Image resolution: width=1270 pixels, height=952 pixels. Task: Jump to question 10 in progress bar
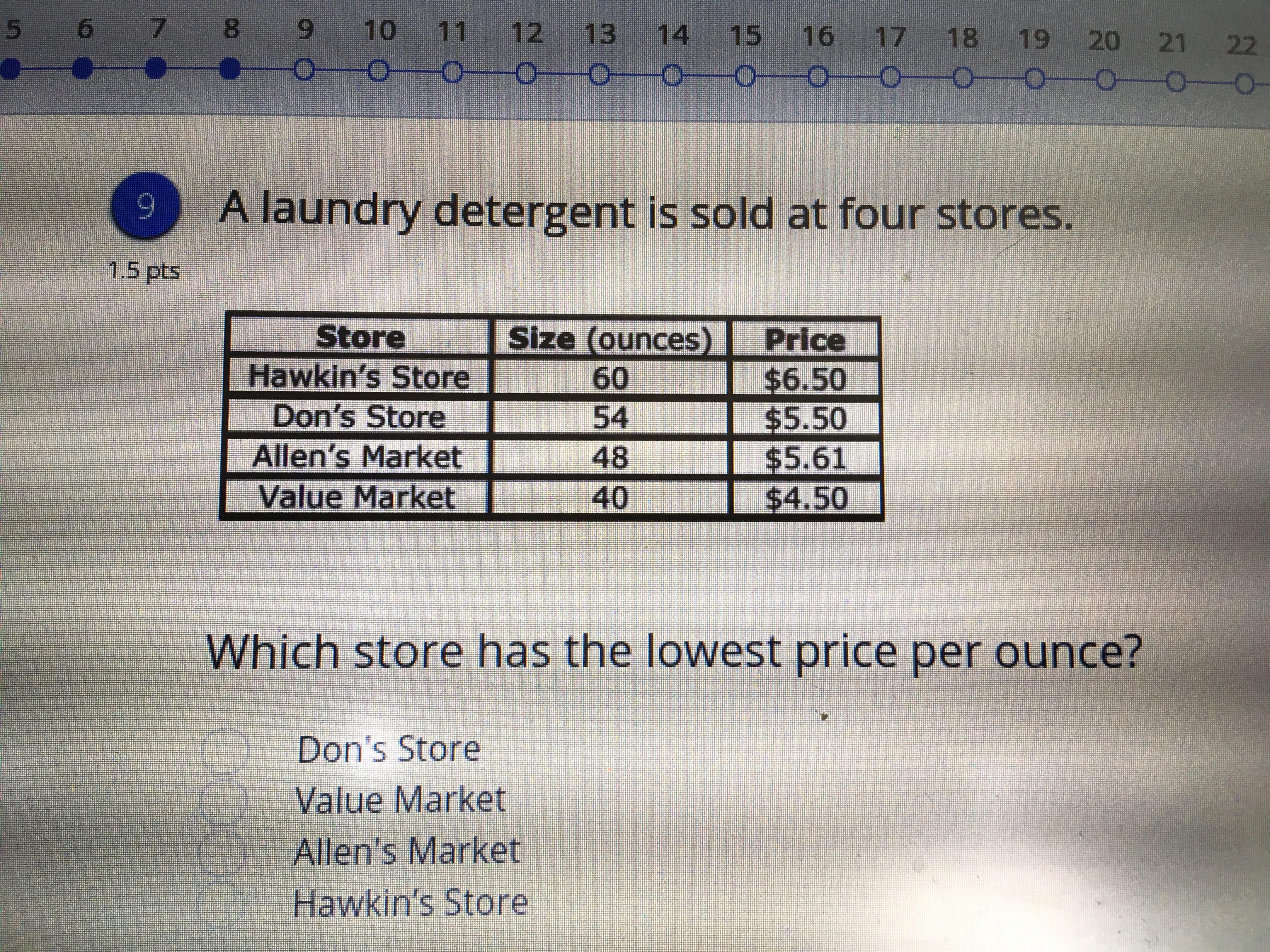pyautogui.click(x=378, y=72)
